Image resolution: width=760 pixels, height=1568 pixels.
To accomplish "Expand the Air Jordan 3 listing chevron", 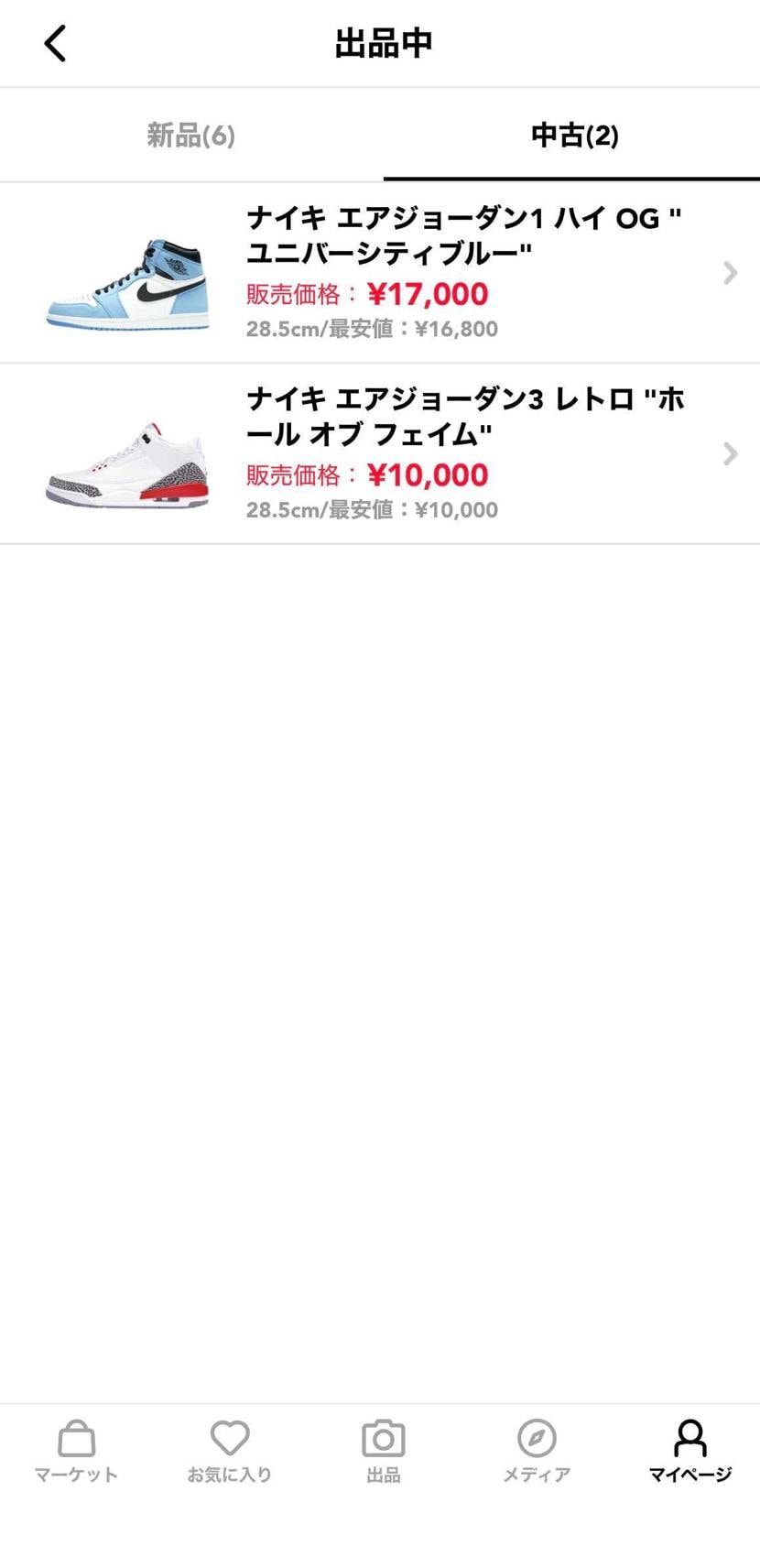I will tap(729, 453).
